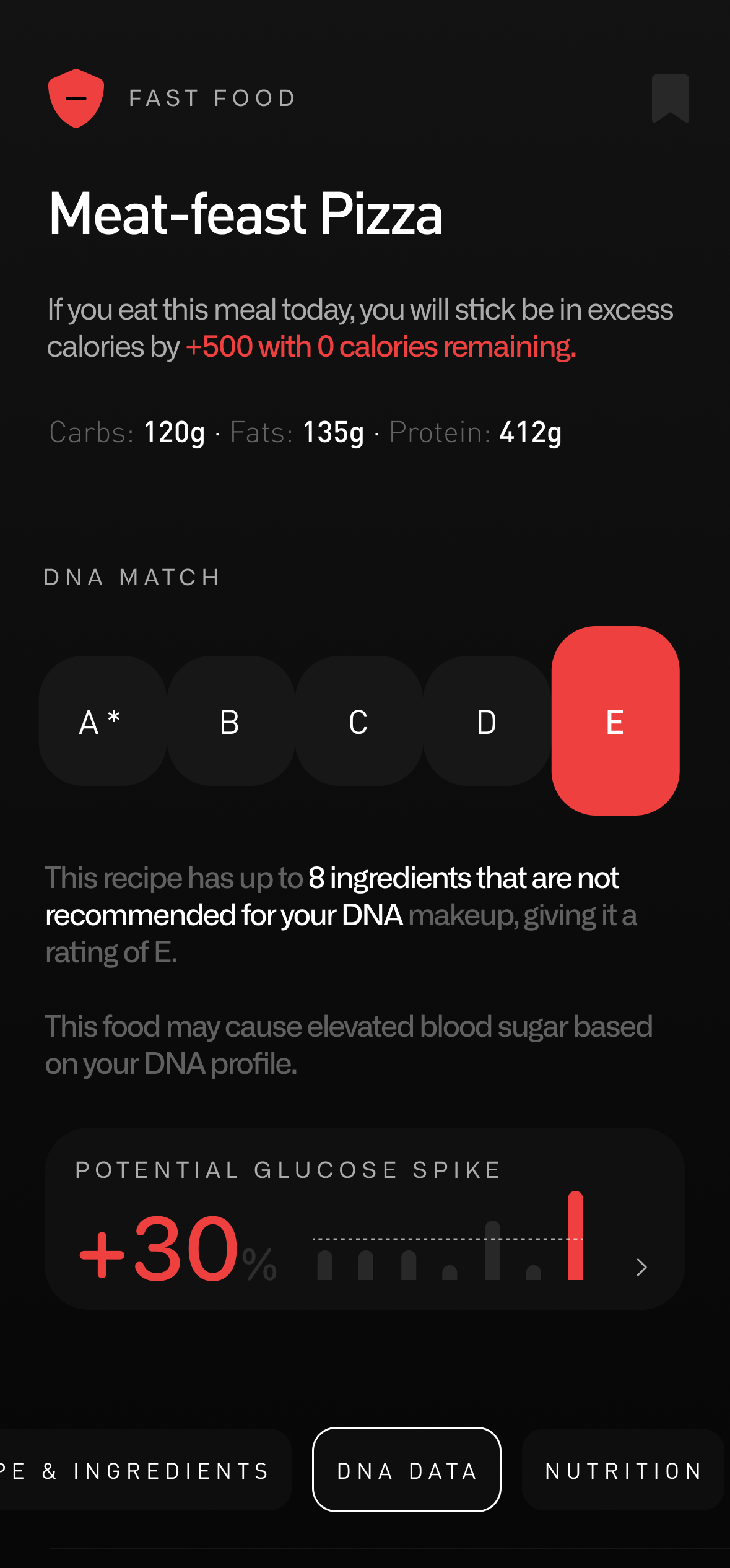Click the red shield fast-food icon
Viewport: 730px width, 1568px height.
pos(77,99)
